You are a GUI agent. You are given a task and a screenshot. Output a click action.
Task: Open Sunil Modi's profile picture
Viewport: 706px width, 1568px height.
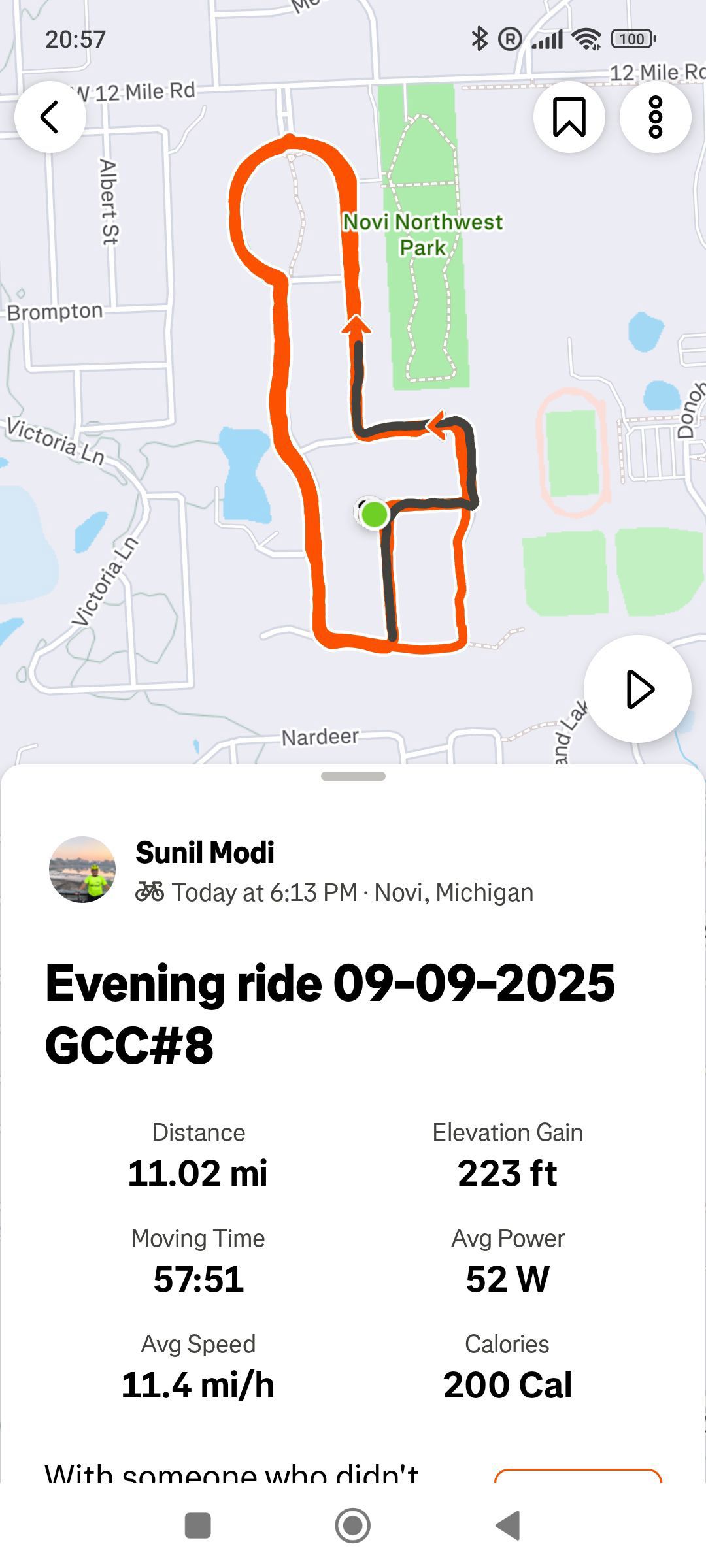tap(82, 870)
